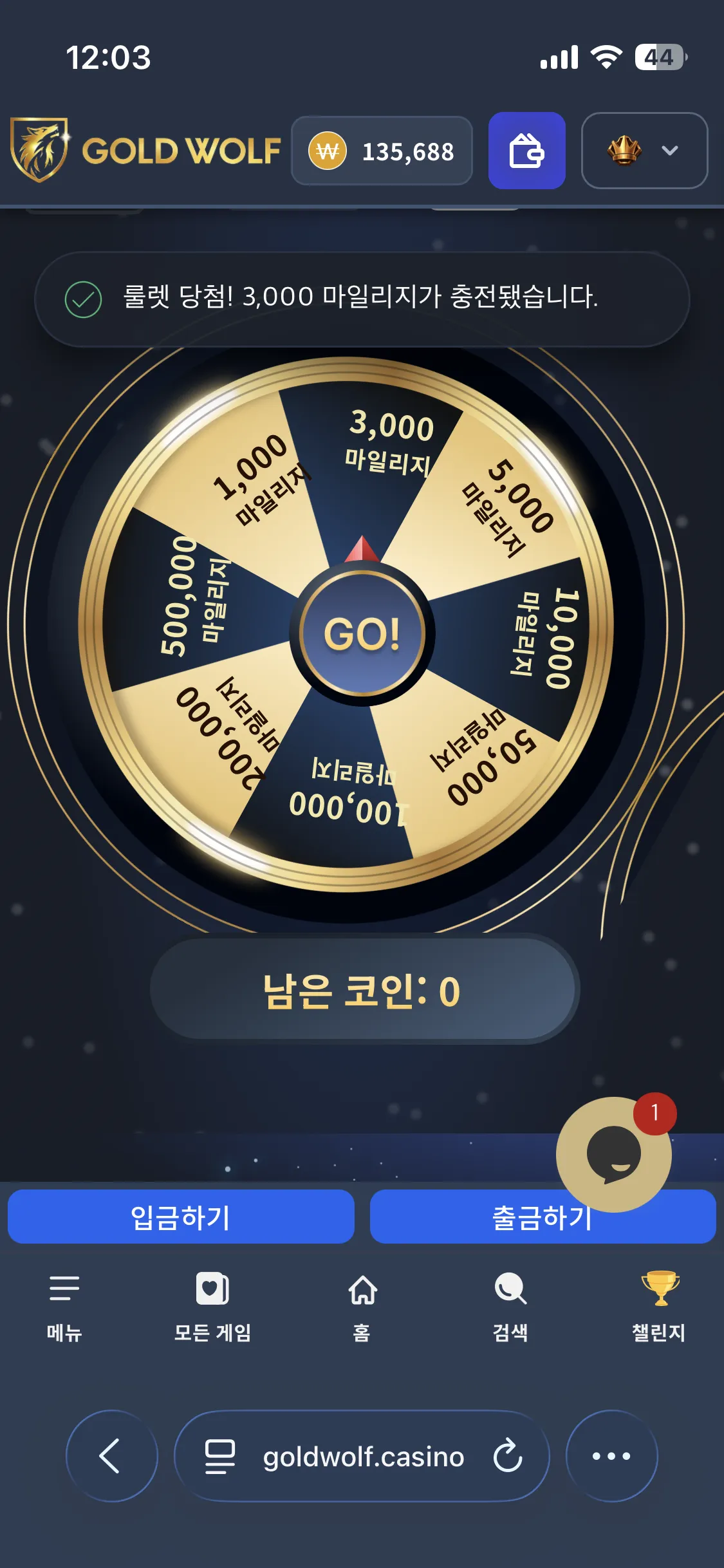
Task: Spin the roulette with the GO! button
Action: click(x=362, y=634)
